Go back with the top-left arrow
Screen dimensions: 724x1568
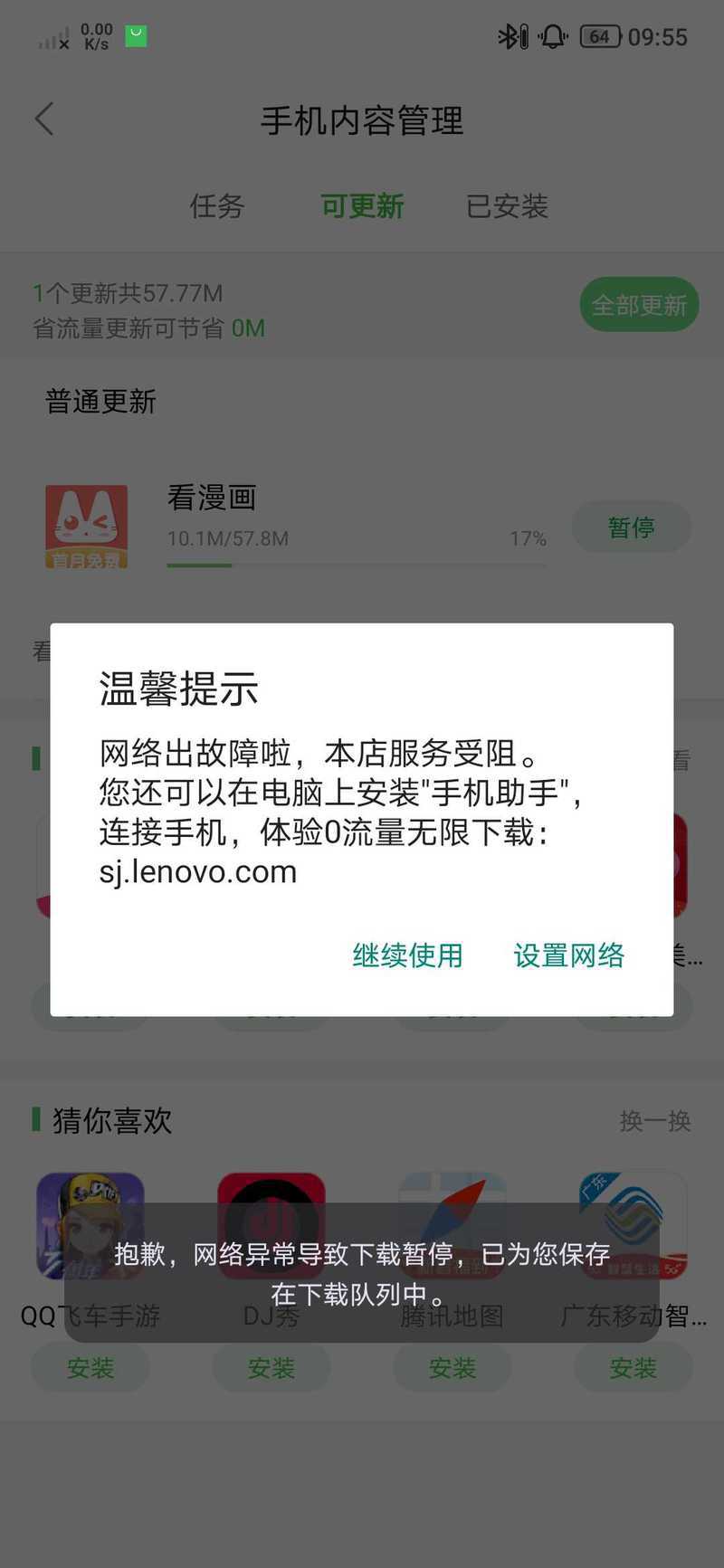(x=44, y=119)
